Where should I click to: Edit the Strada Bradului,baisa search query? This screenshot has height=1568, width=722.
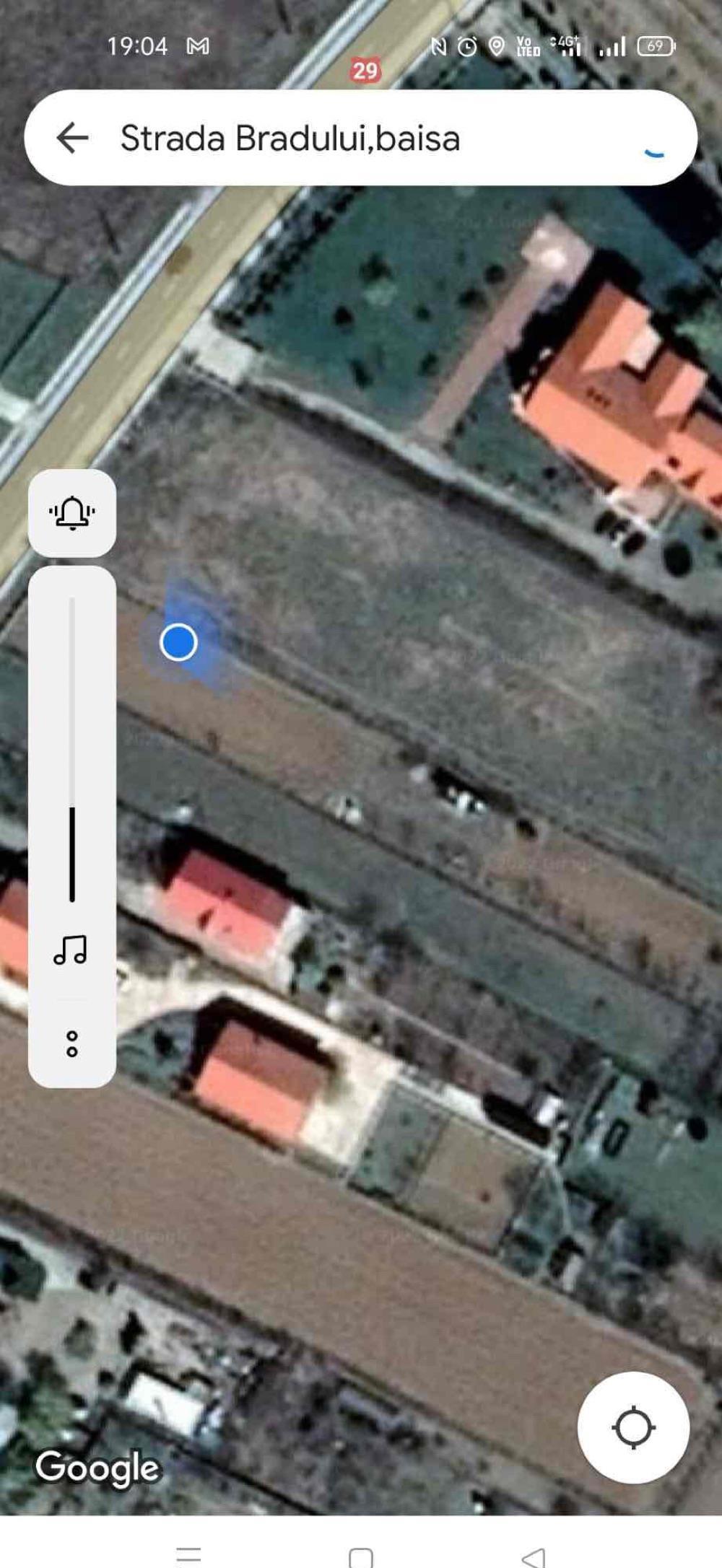tap(289, 137)
